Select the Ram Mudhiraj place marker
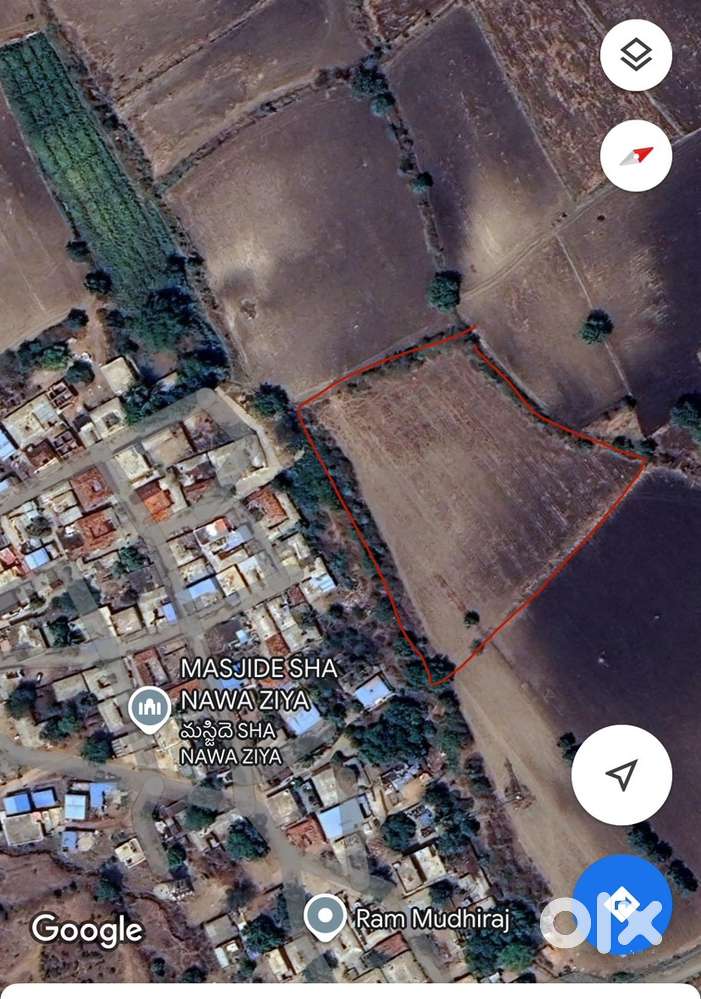This screenshot has width=701, height=999. coord(324,915)
